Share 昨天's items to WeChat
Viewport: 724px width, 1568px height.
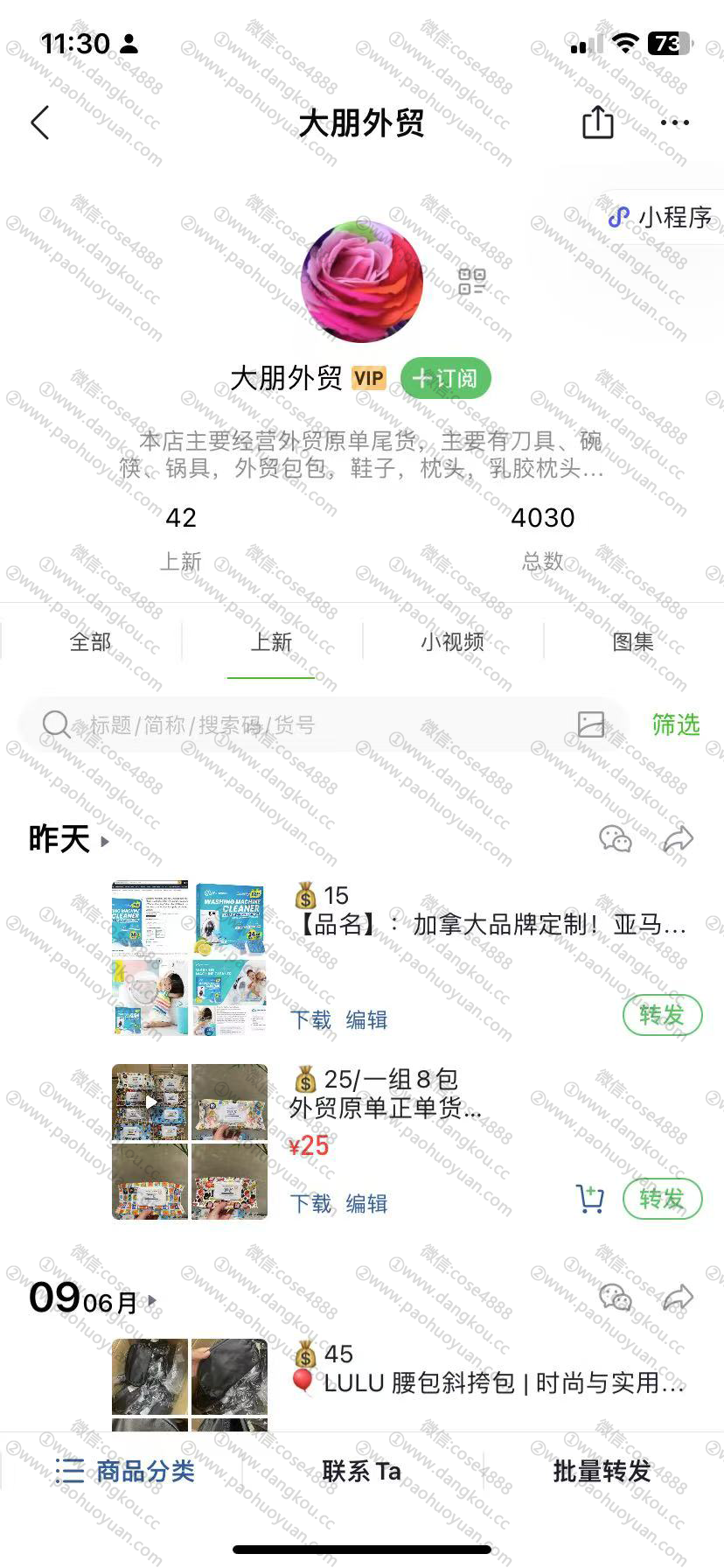point(616,838)
